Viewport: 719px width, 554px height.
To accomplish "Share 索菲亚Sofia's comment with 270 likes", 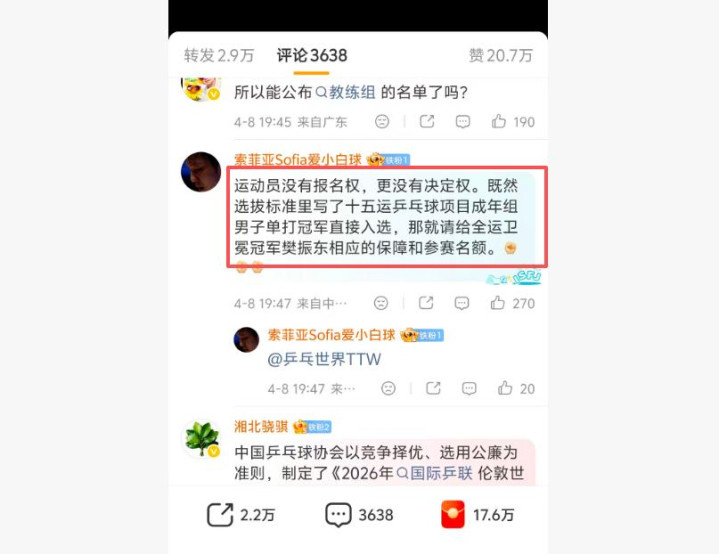I will point(426,303).
